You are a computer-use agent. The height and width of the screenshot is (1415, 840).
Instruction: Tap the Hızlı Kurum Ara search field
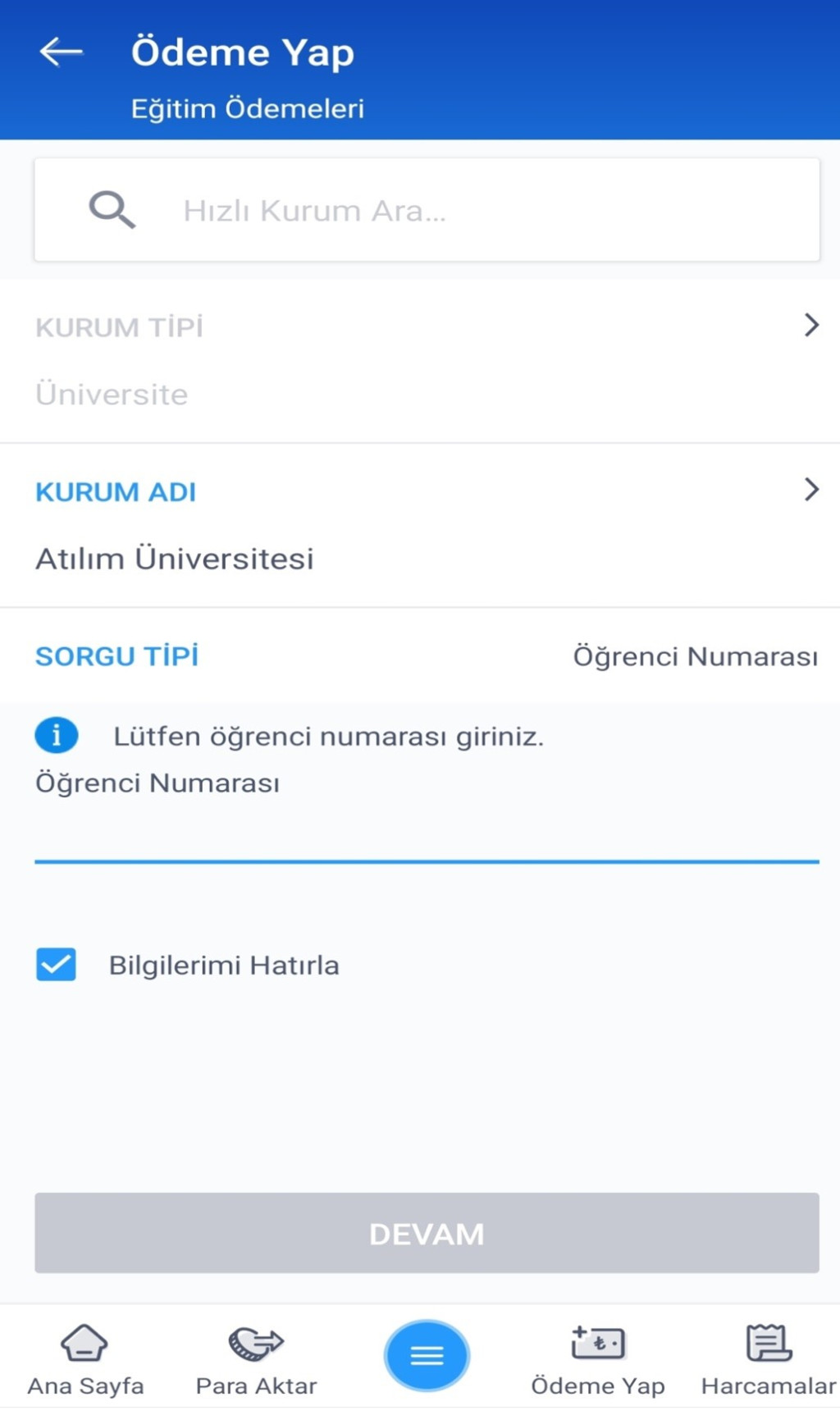tap(427, 211)
